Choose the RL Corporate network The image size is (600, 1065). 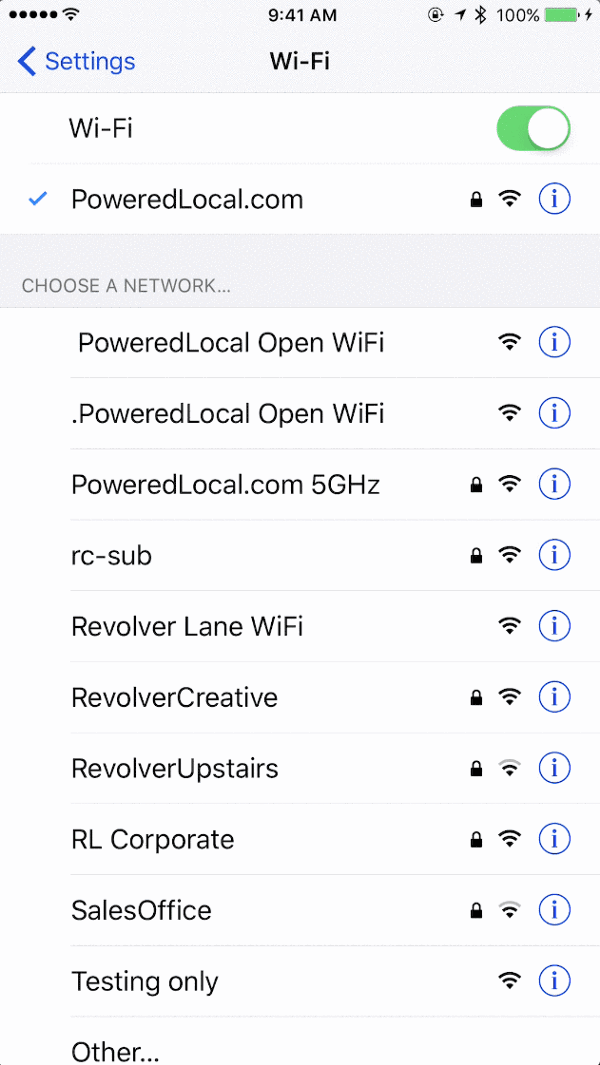pos(153,840)
